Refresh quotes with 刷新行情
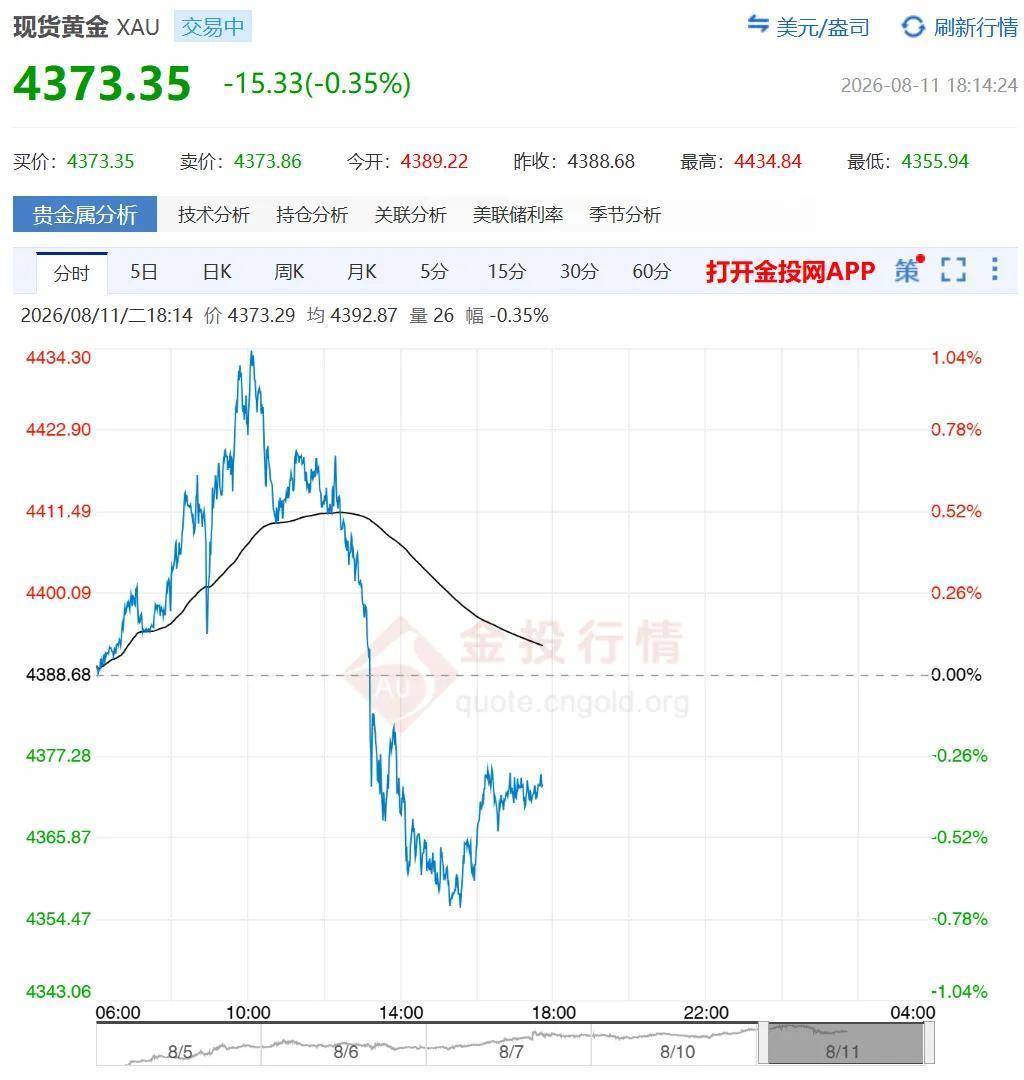Viewport: 1024px width, 1080px height. point(960,27)
